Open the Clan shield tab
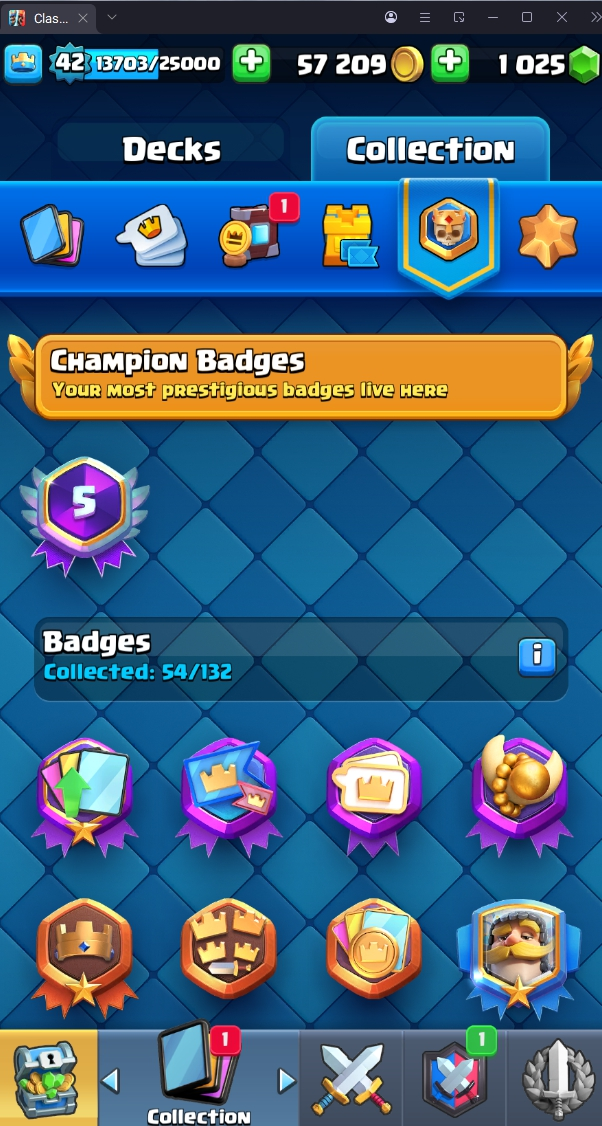602x1126 pixels. click(x=454, y=1078)
